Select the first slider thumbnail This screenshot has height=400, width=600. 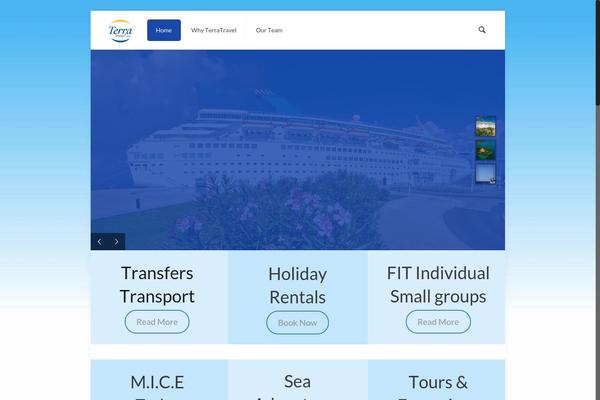tap(485, 126)
